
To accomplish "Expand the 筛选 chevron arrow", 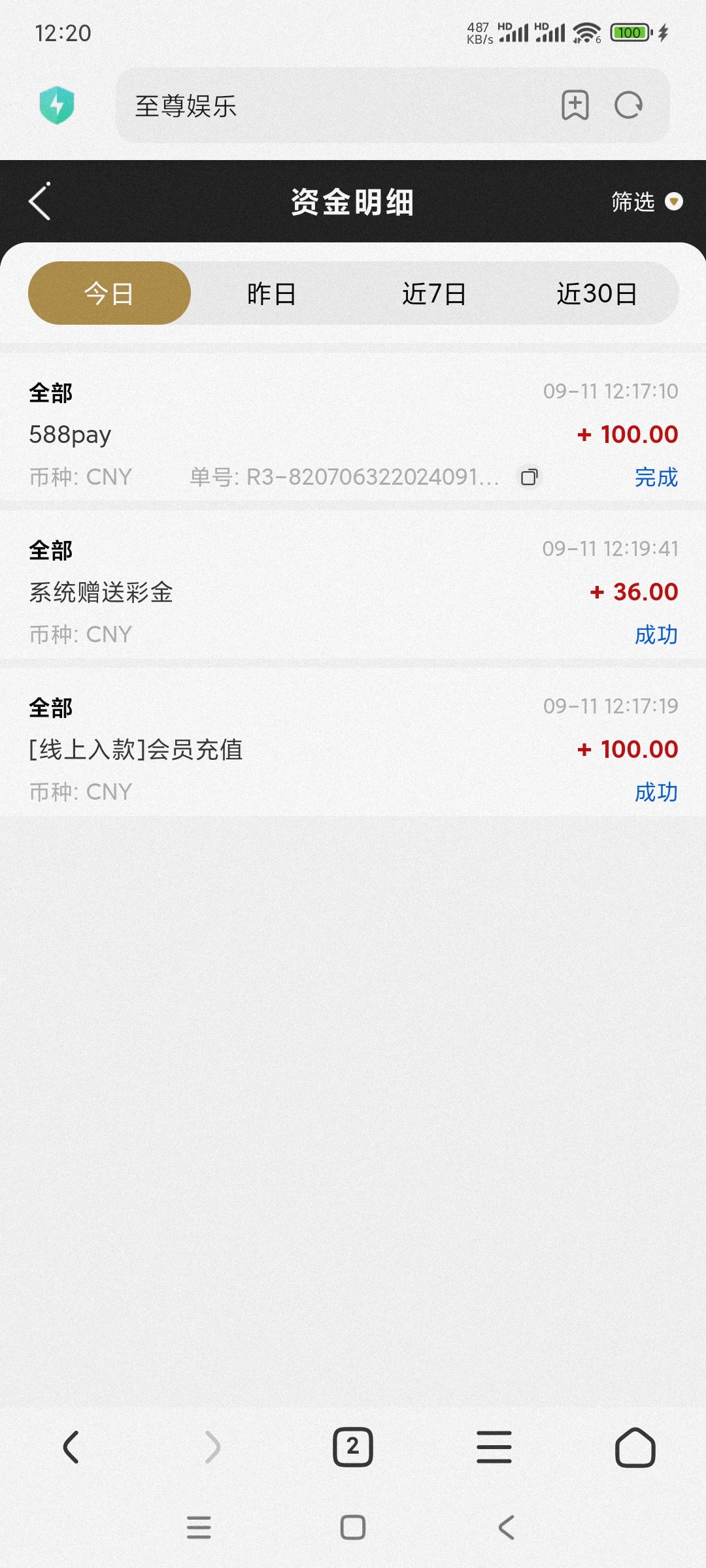I will click(675, 203).
